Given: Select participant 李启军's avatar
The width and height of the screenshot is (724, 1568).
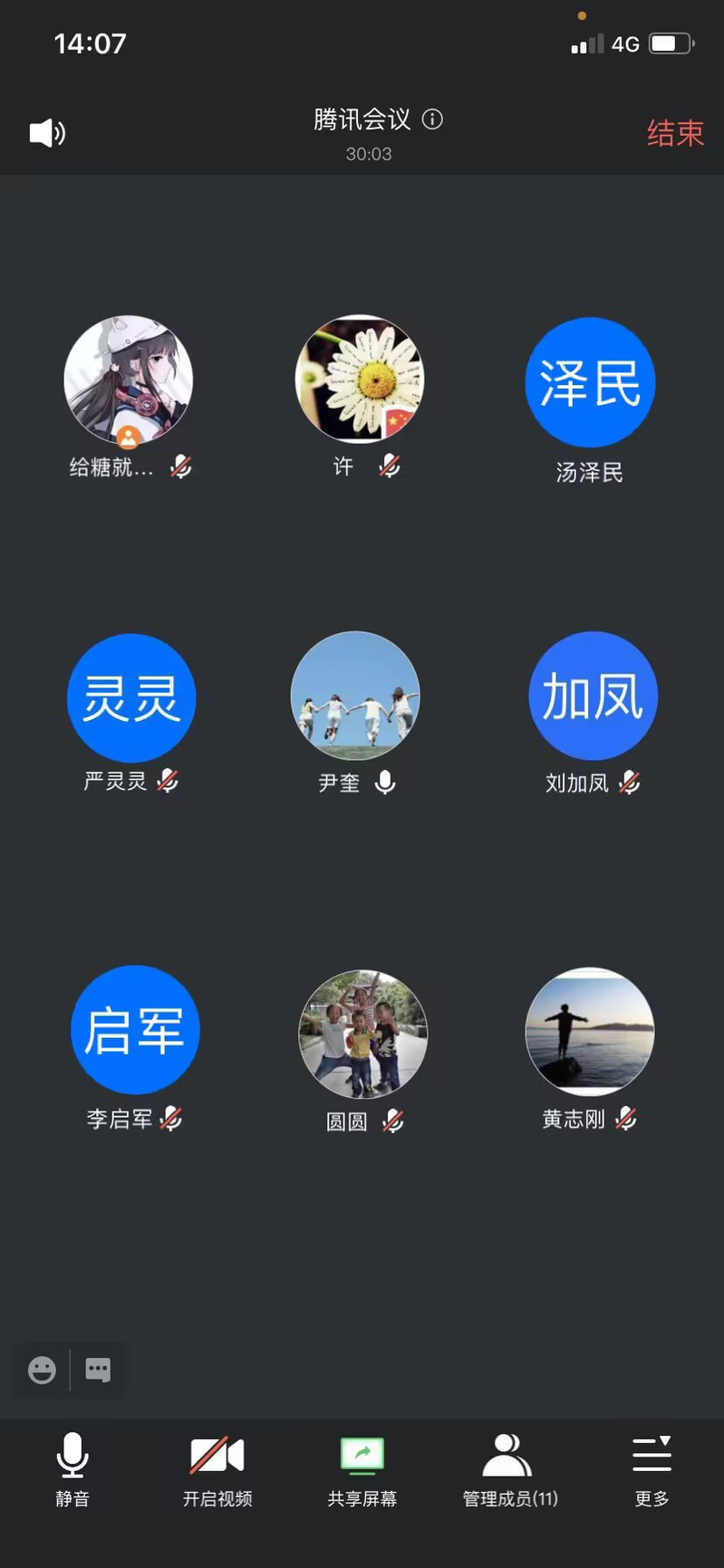Looking at the screenshot, I should coord(135,1030).
